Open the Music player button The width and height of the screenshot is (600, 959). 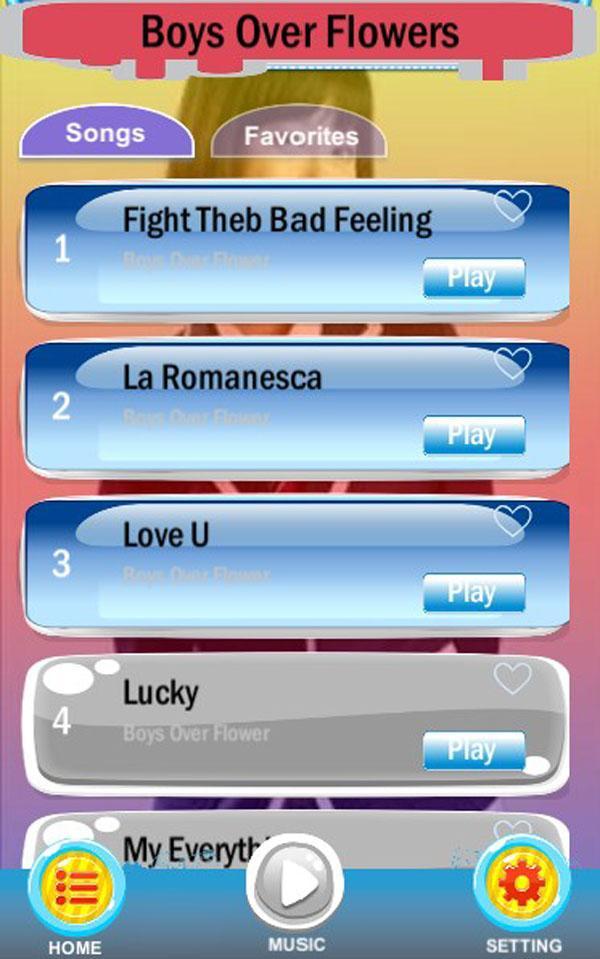296,884
